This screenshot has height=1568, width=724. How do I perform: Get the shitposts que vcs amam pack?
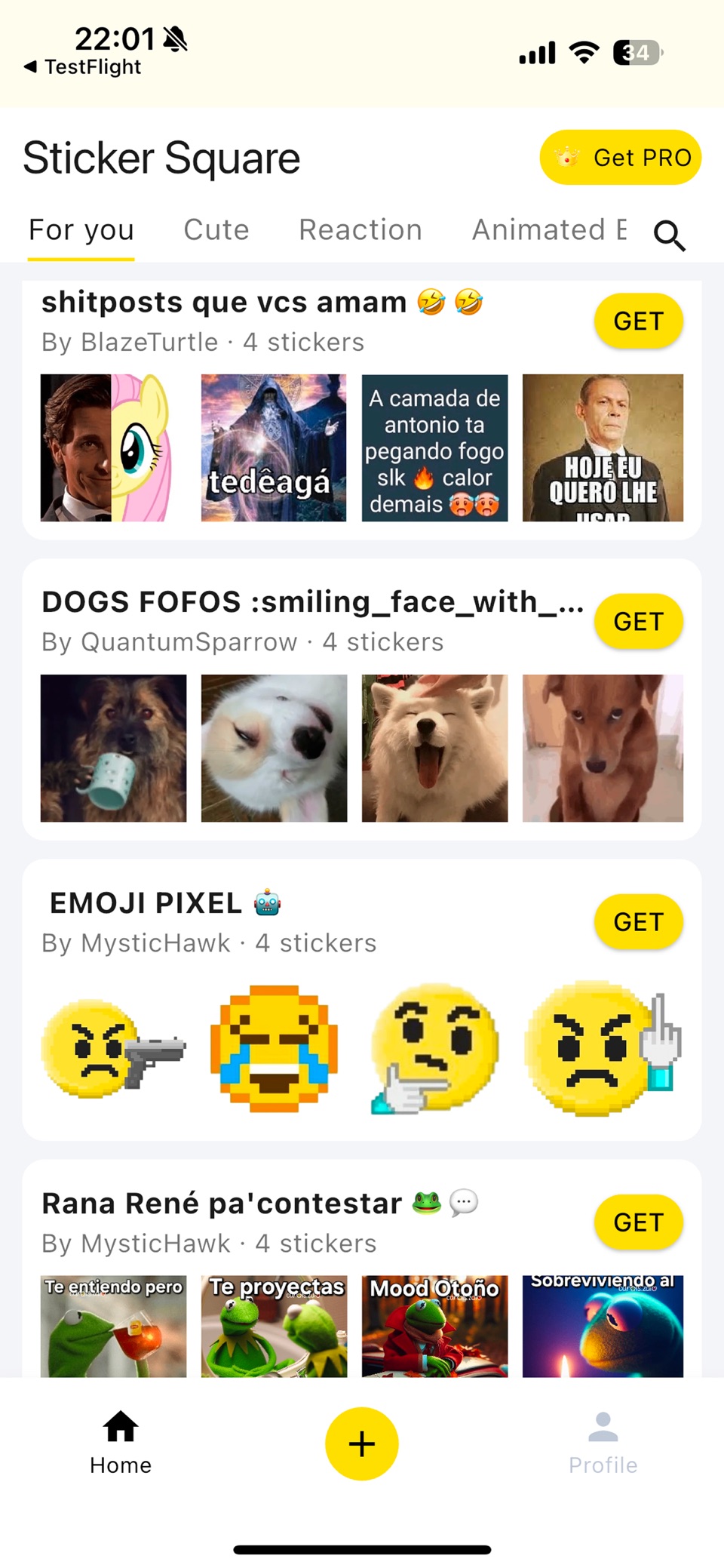639,321
